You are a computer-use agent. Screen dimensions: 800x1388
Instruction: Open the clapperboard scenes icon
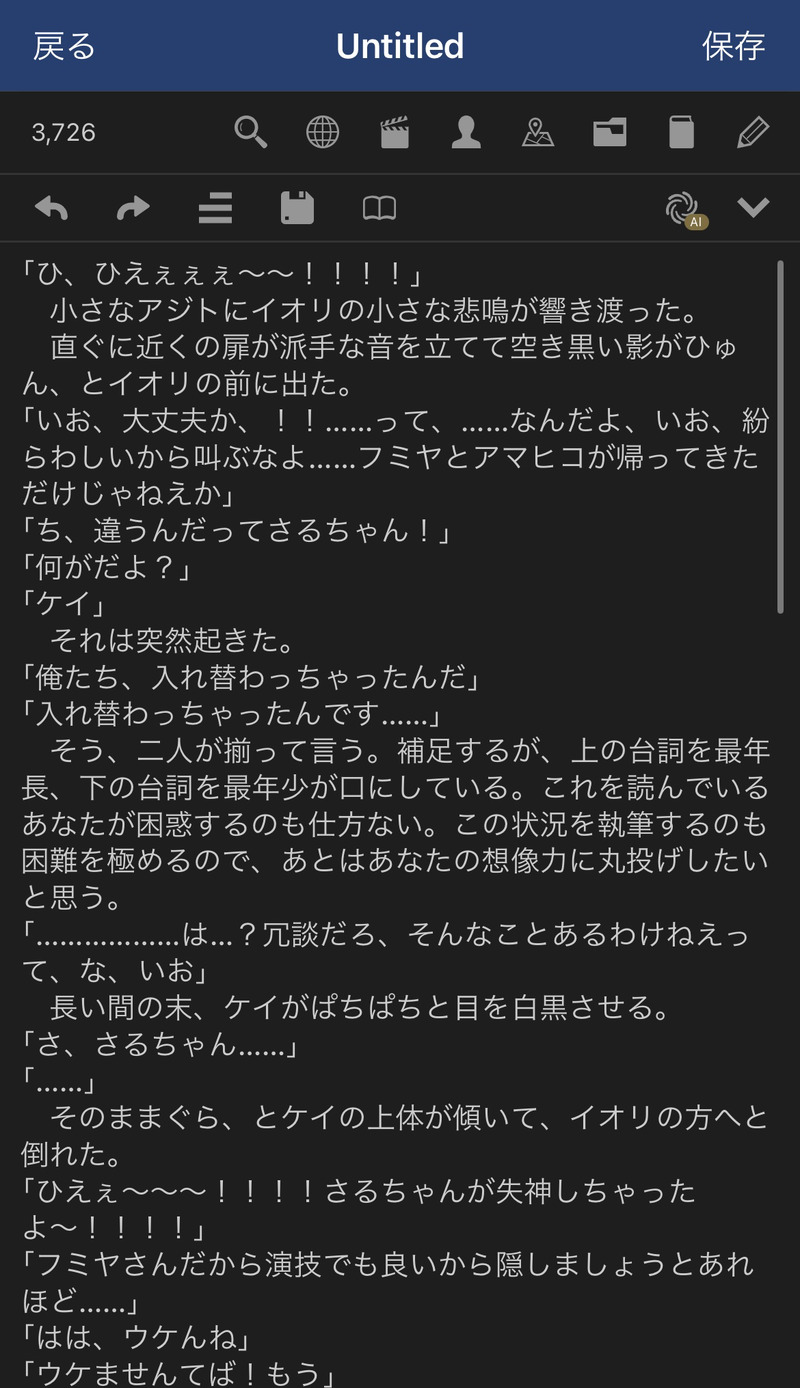(395, 132)
